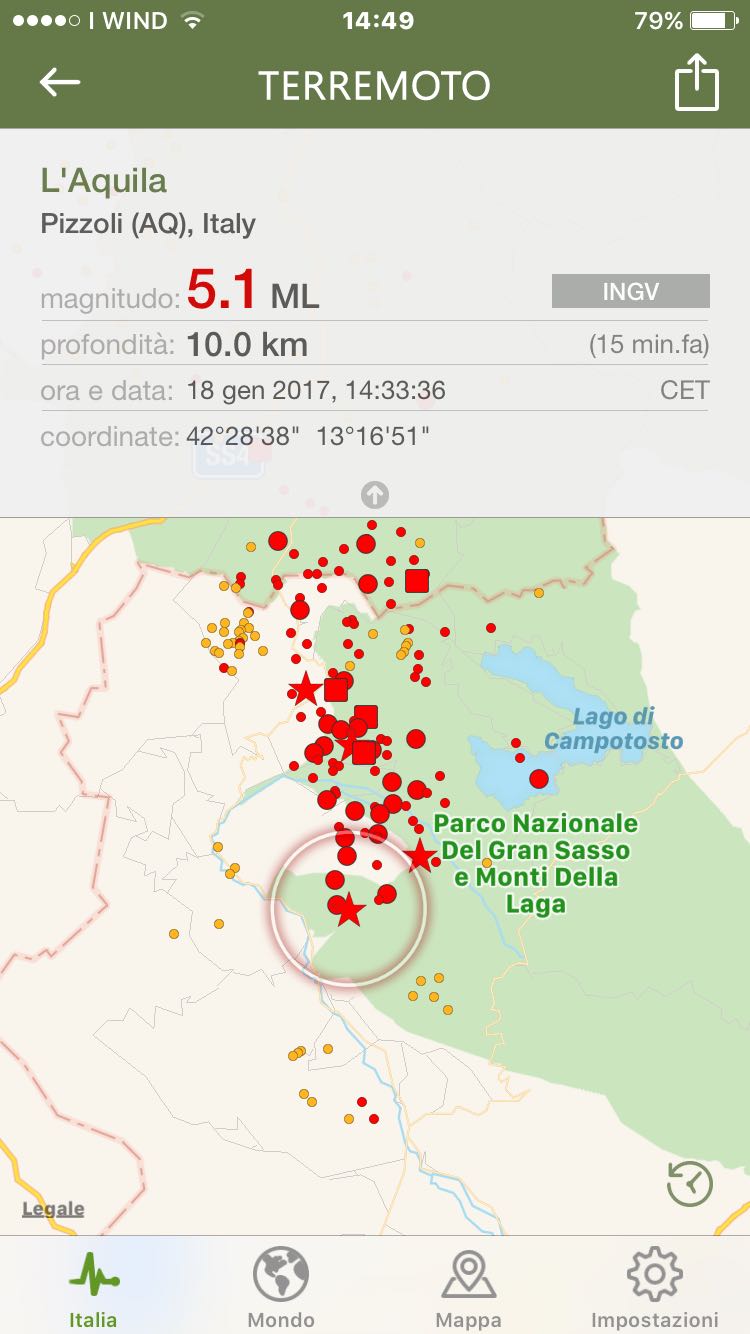Image resolution: width=750 pixels, height=1334 pixels.
Task: Open the Legale map link
Action: [53, 1210]
